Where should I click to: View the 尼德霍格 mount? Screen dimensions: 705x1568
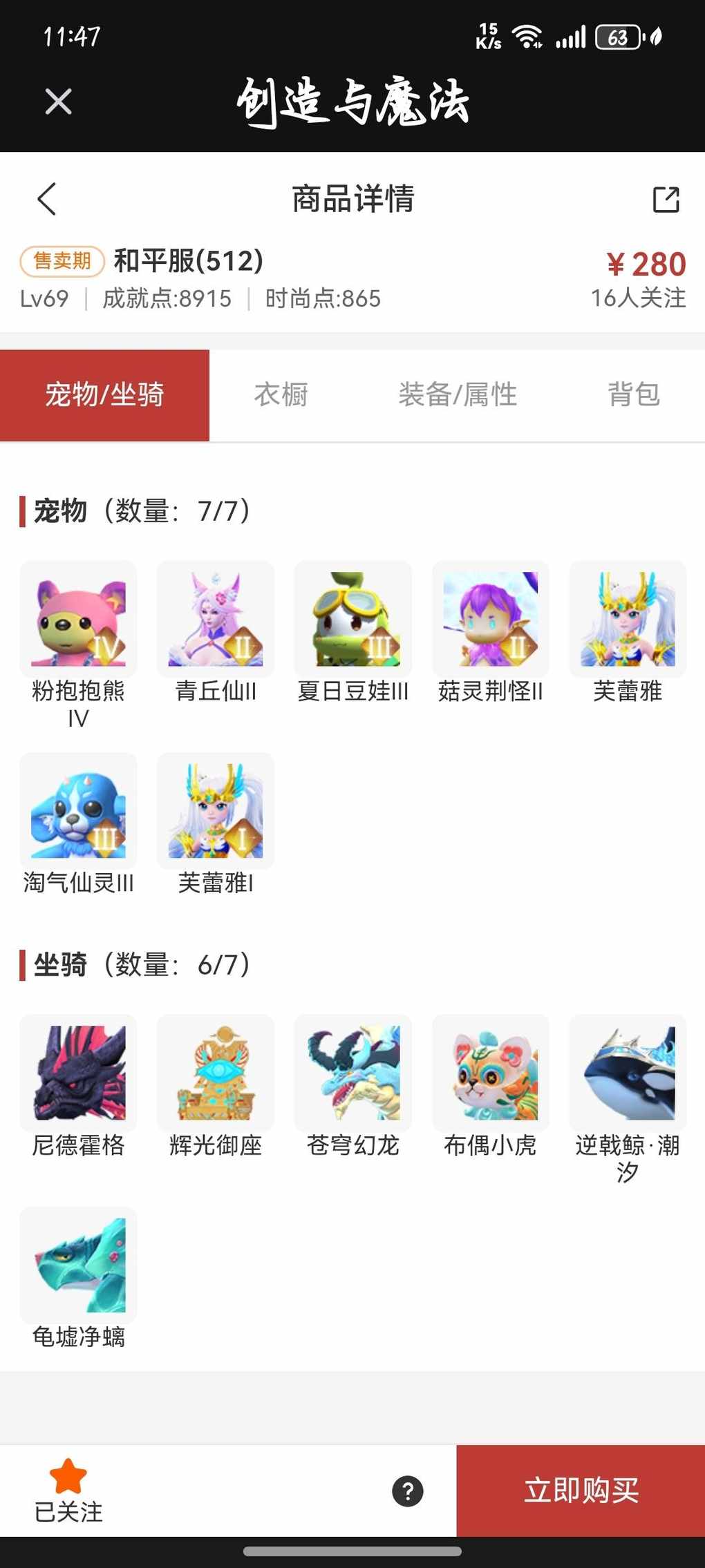tap(78, 1073)
